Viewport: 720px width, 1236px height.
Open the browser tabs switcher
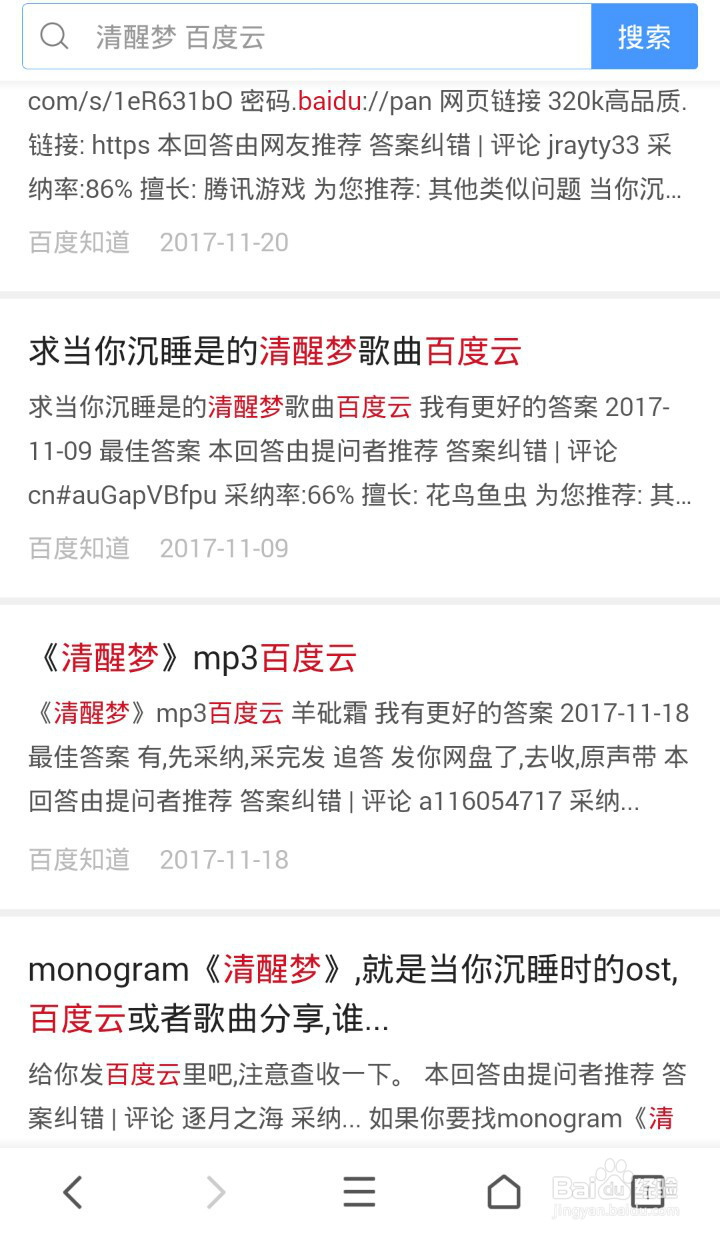click(648, 1192)
